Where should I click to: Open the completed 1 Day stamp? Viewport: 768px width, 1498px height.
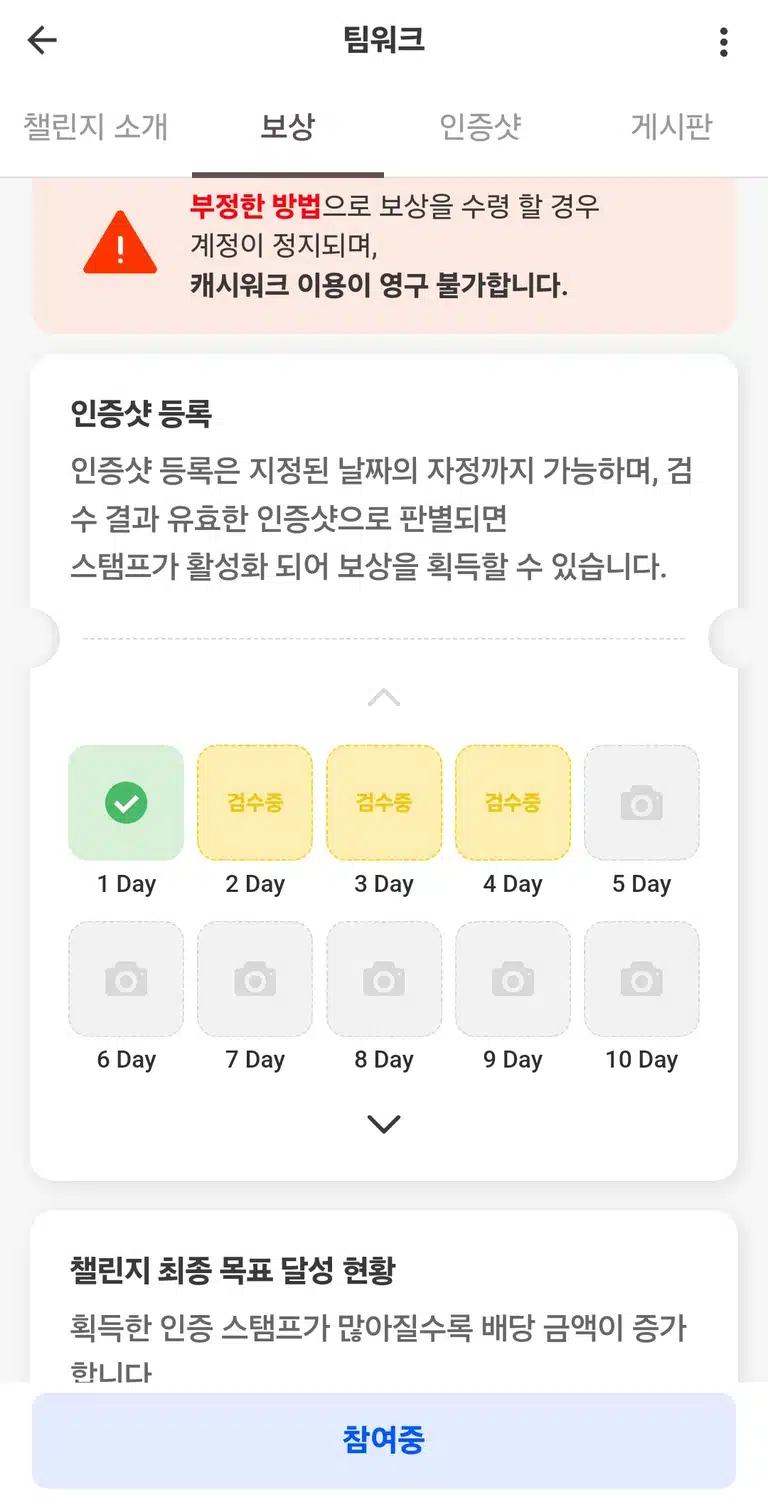(x=126, y=802)
